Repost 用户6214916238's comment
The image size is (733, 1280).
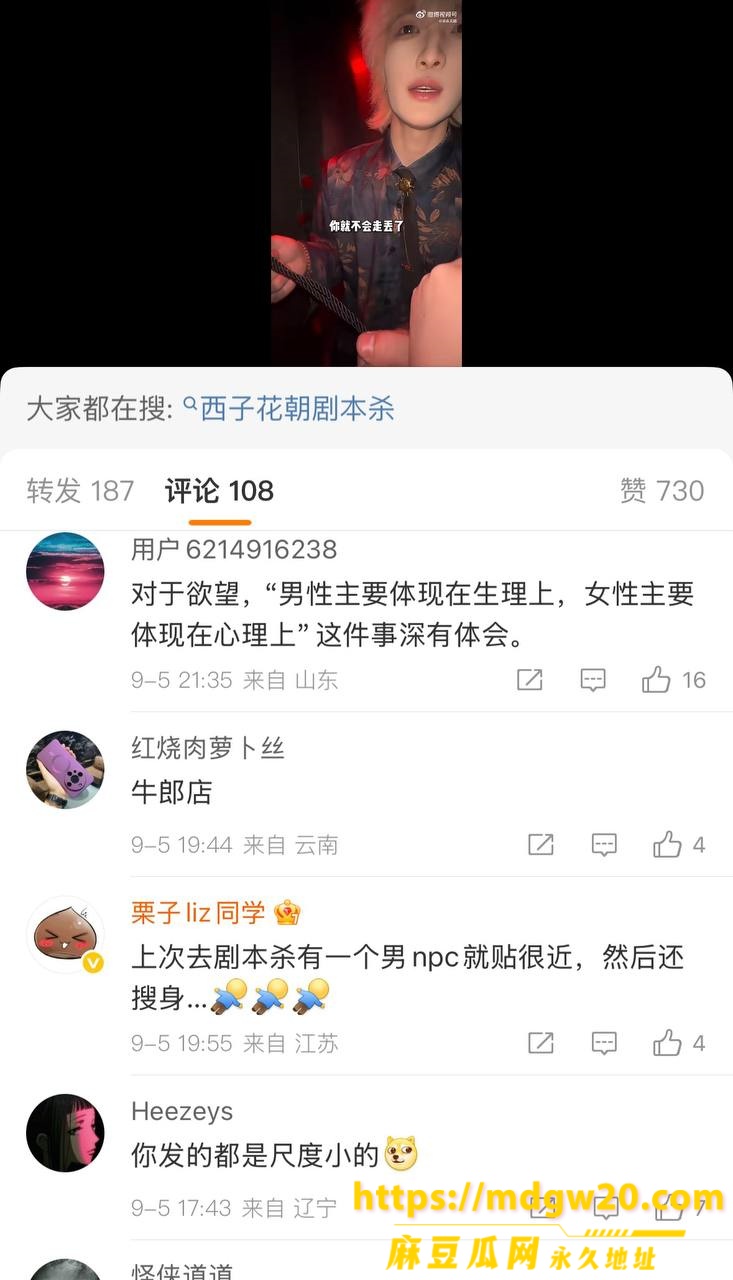click(529, 680)
